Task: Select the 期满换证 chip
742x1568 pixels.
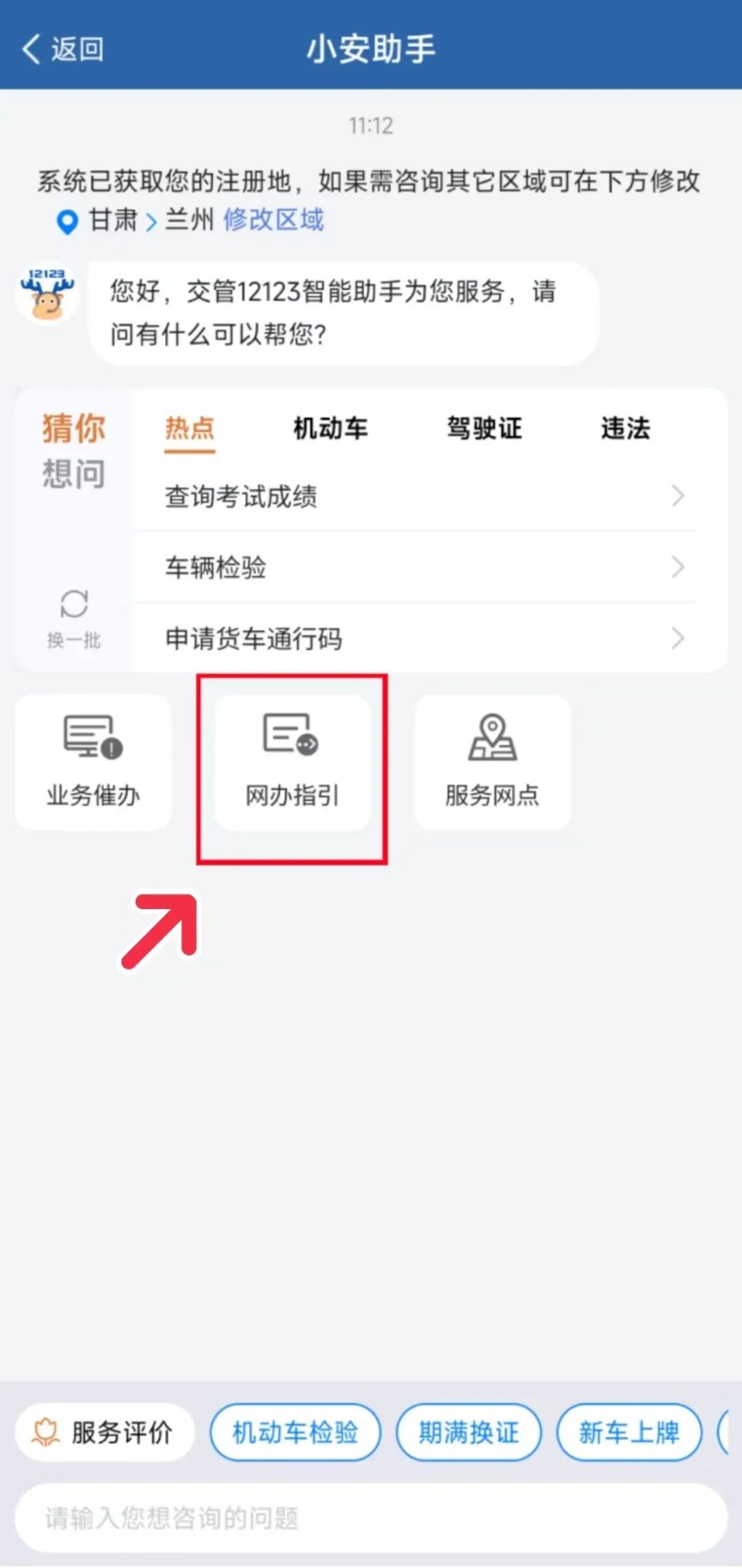Action: point(469,1433)
